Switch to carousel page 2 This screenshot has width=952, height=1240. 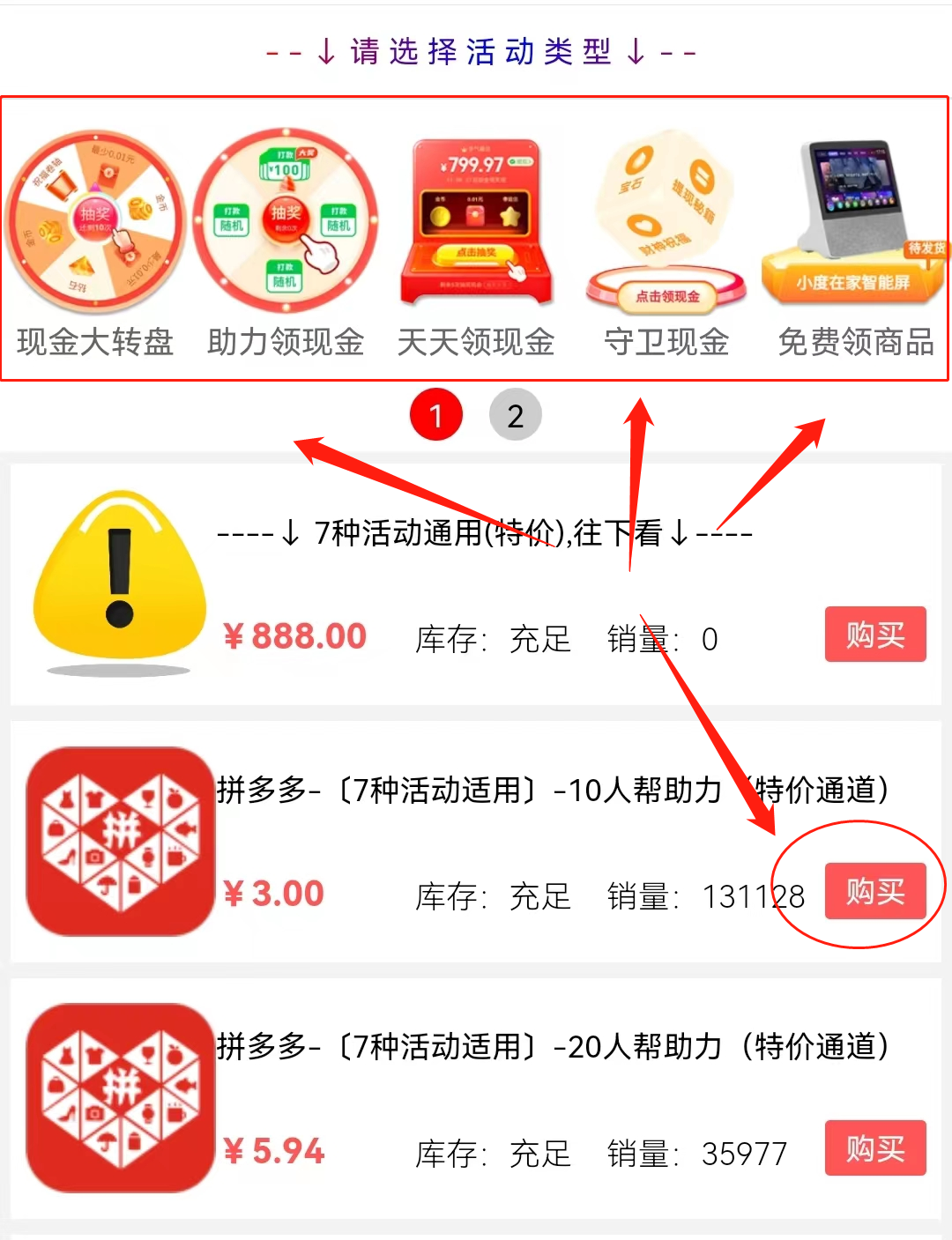(x=515, y=414)
